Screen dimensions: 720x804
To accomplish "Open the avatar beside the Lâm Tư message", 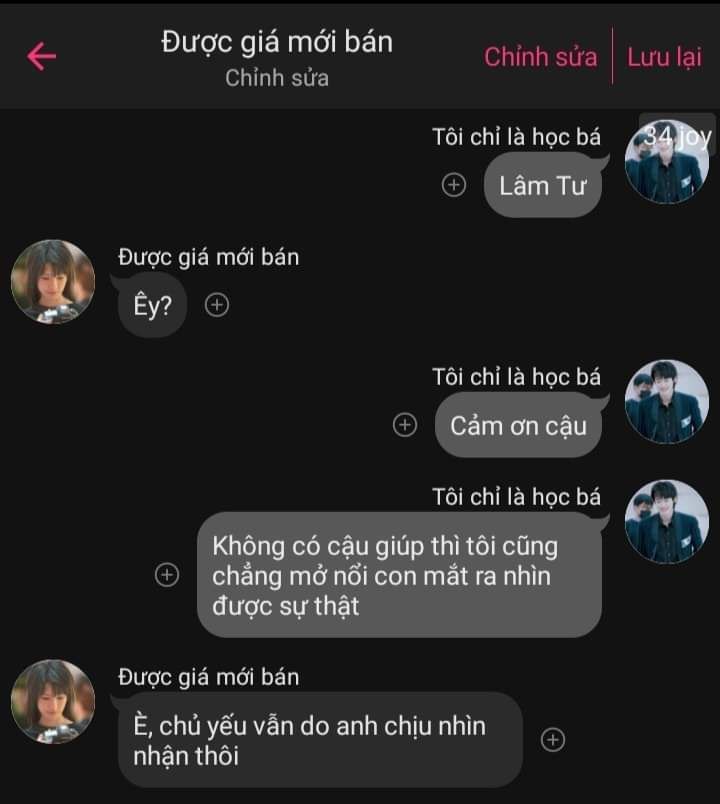I will tap(666, 164).
